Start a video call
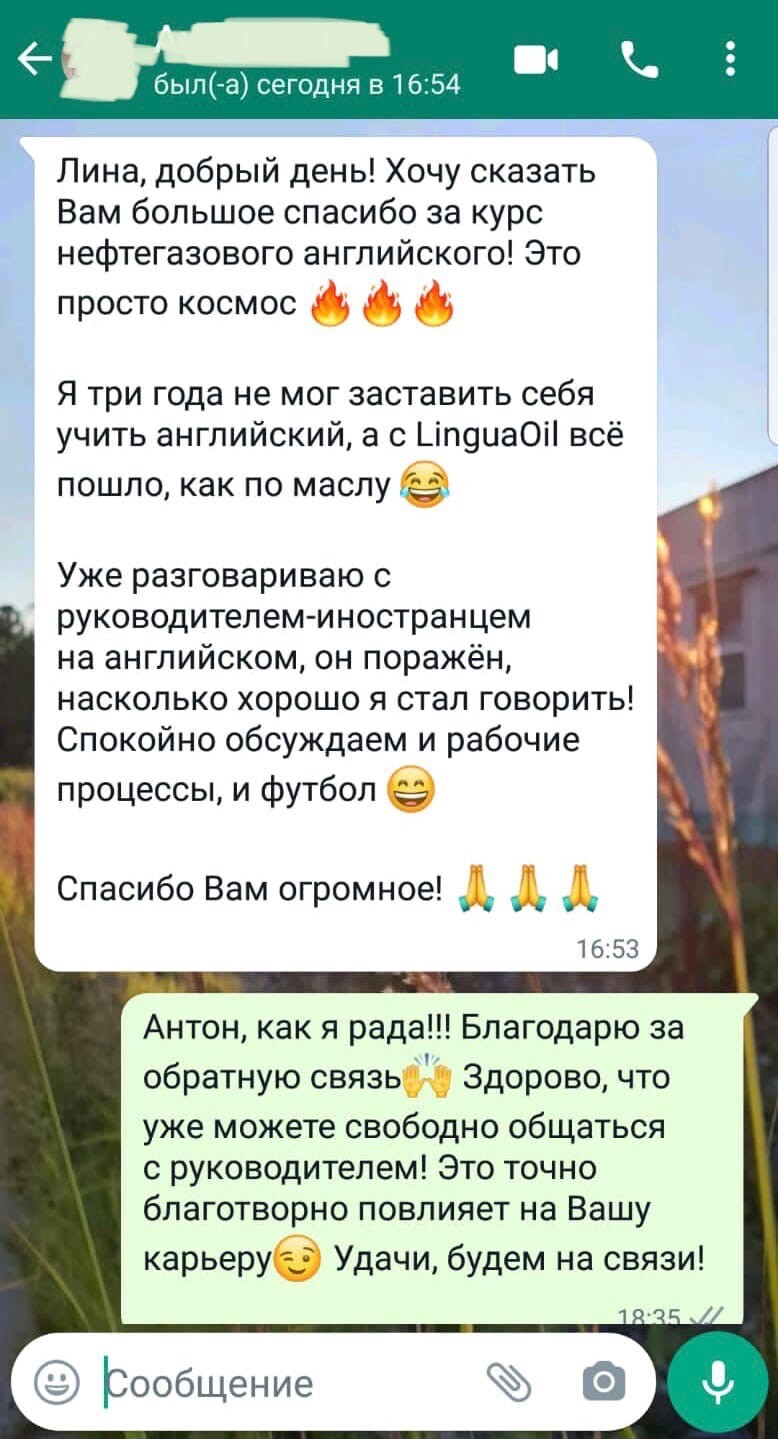Image resolution: width=778 pixels, height=1439 pixels. click(536, 62)
